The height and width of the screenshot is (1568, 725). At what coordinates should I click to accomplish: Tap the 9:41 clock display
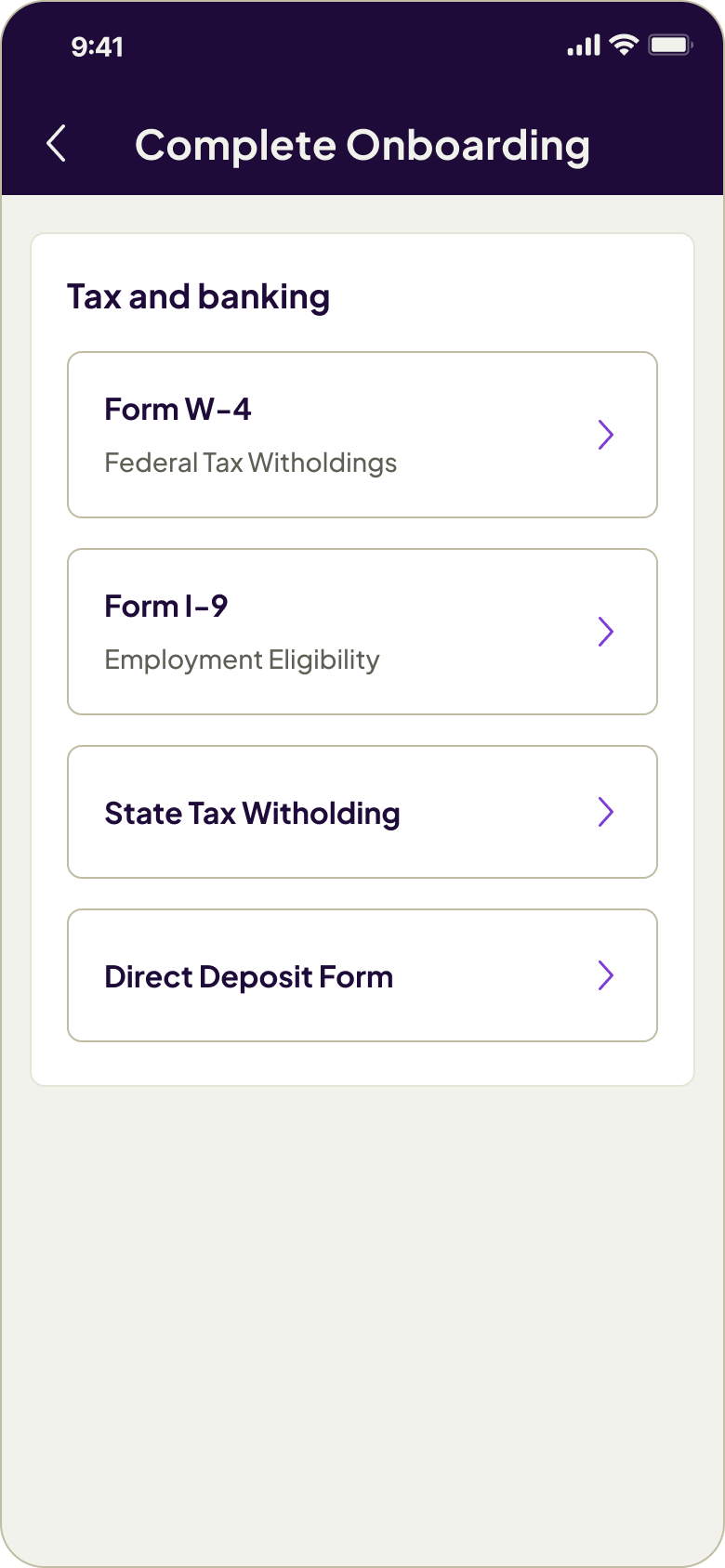(97, 46)
